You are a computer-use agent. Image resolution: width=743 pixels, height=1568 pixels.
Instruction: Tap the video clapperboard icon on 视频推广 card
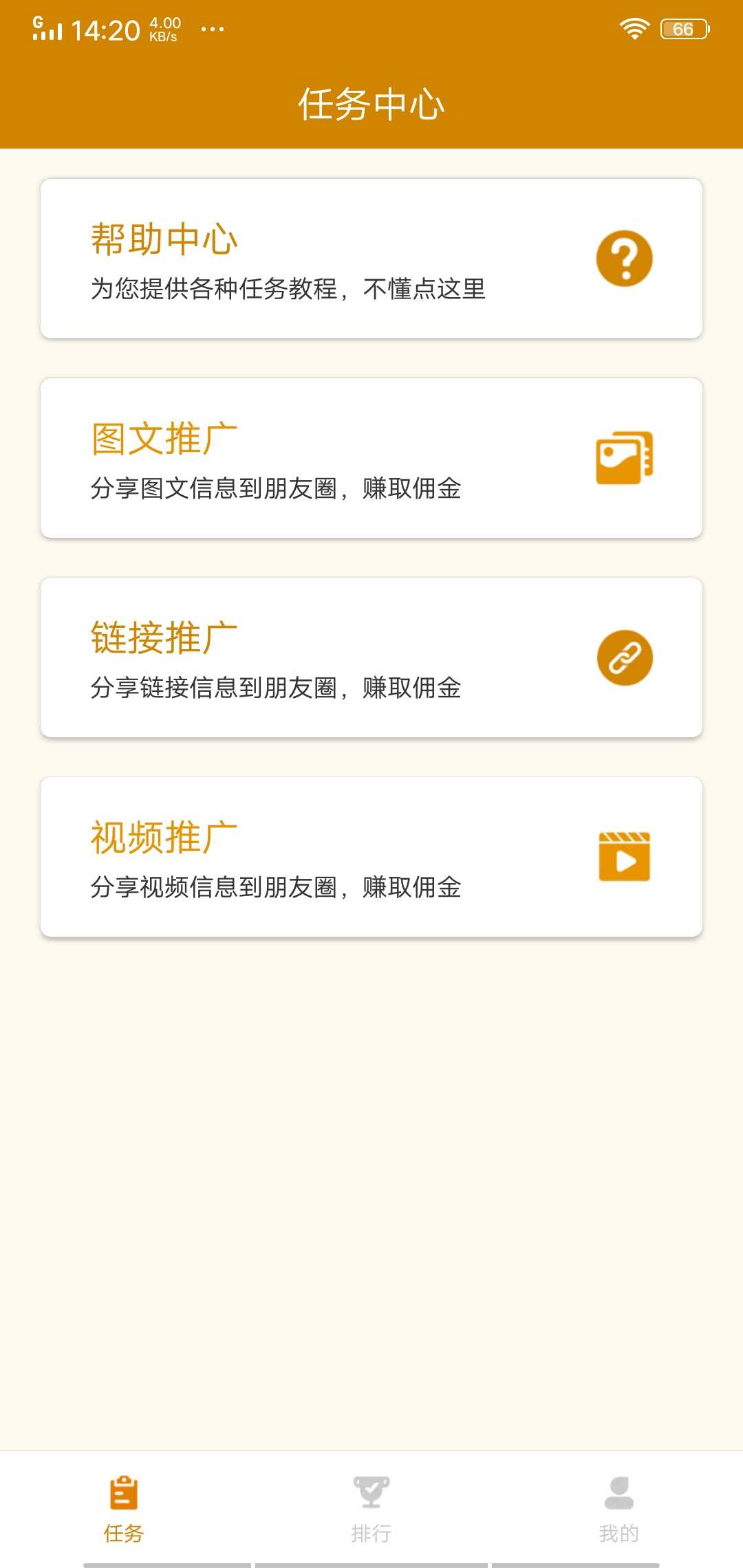(x=623, y=855)
